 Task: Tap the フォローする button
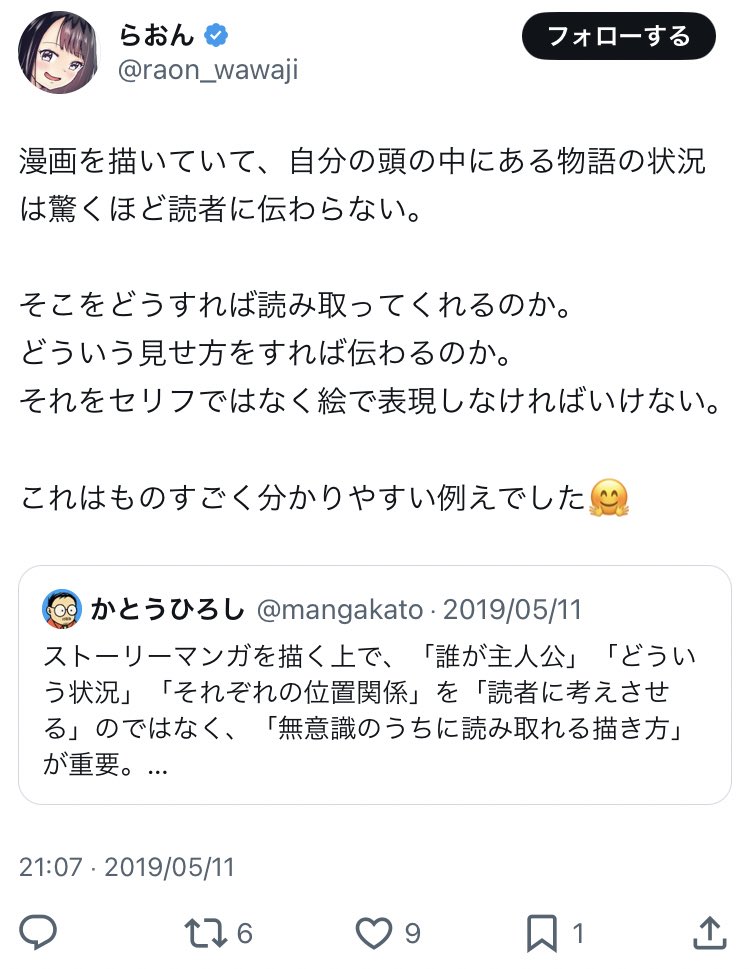618,37
